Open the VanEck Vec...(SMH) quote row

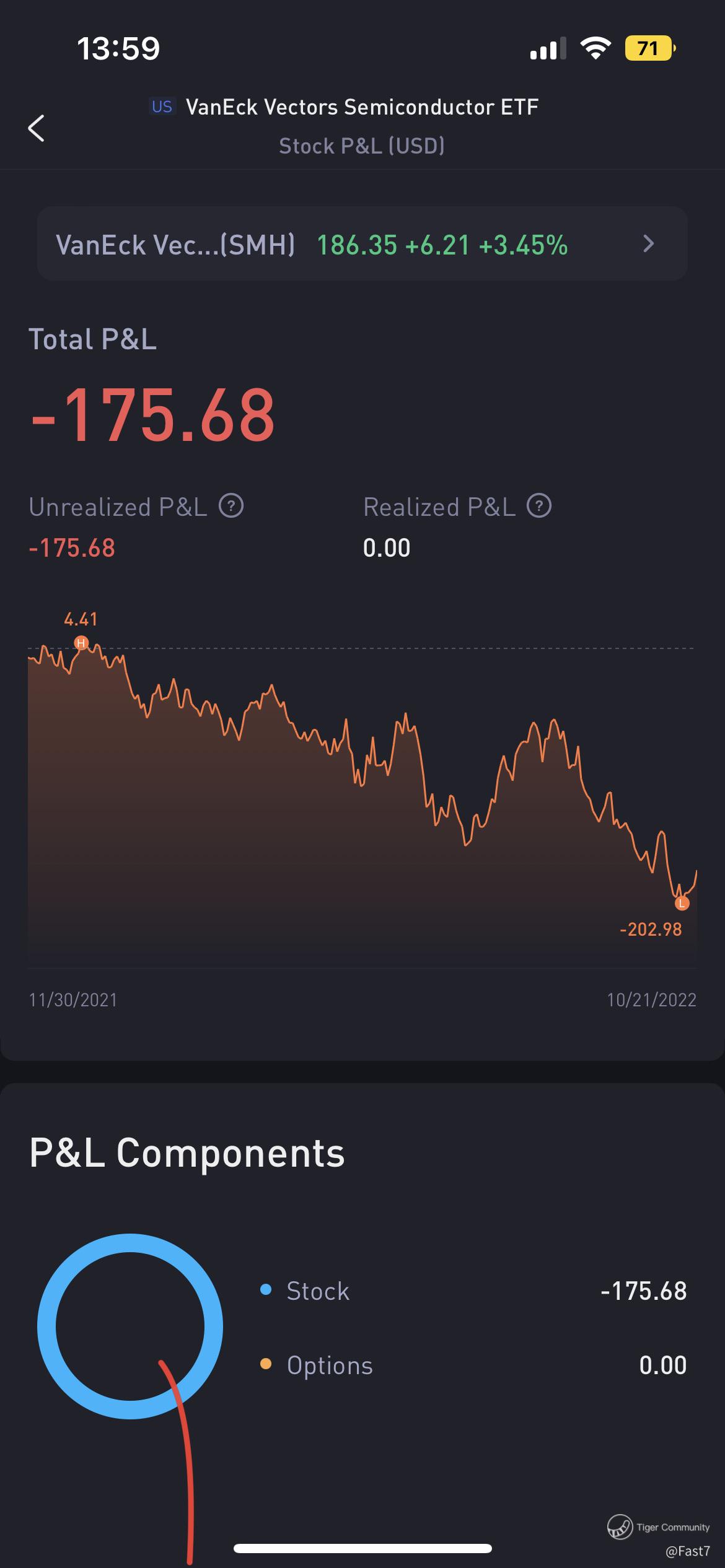362,244
